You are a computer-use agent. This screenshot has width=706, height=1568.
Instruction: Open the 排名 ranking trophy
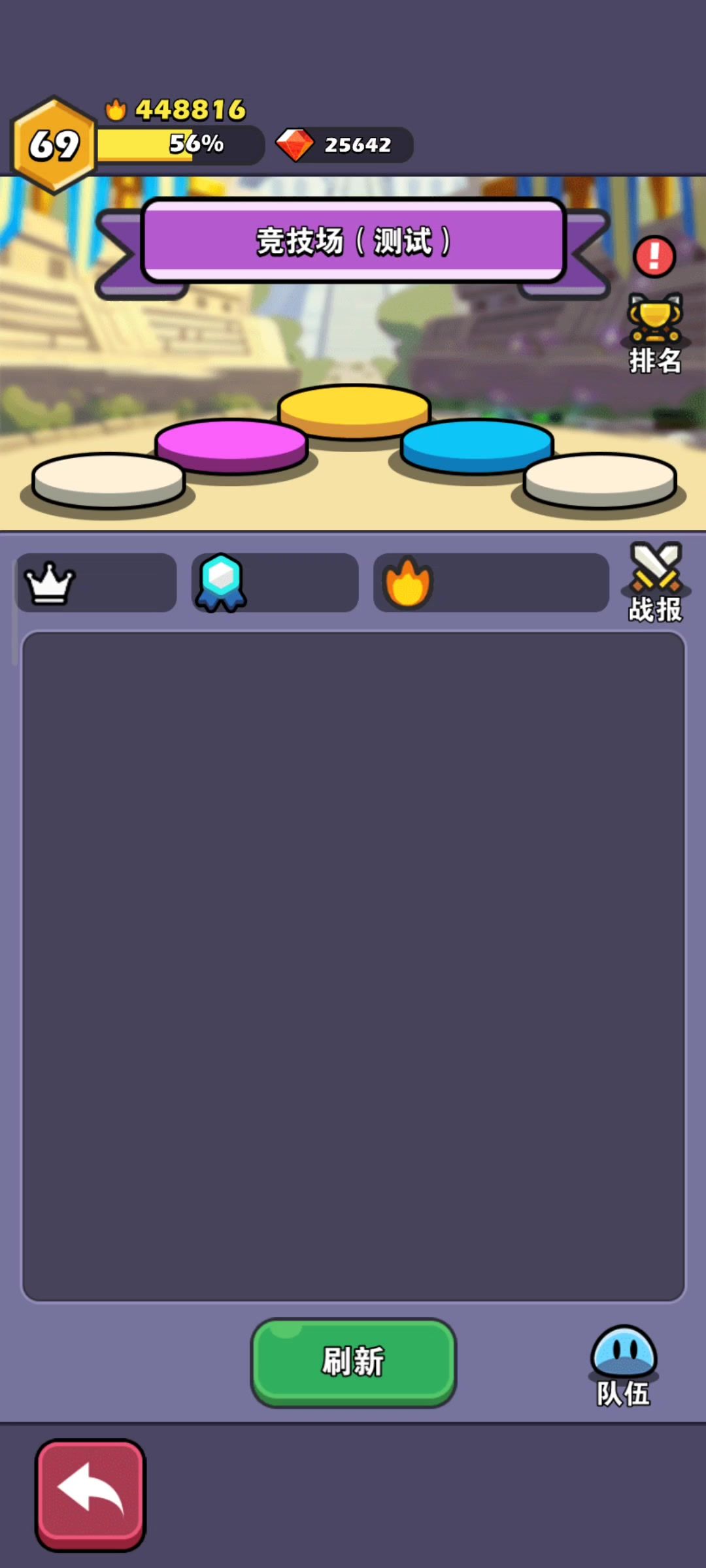pyautogui.click(x=654, y=333)
